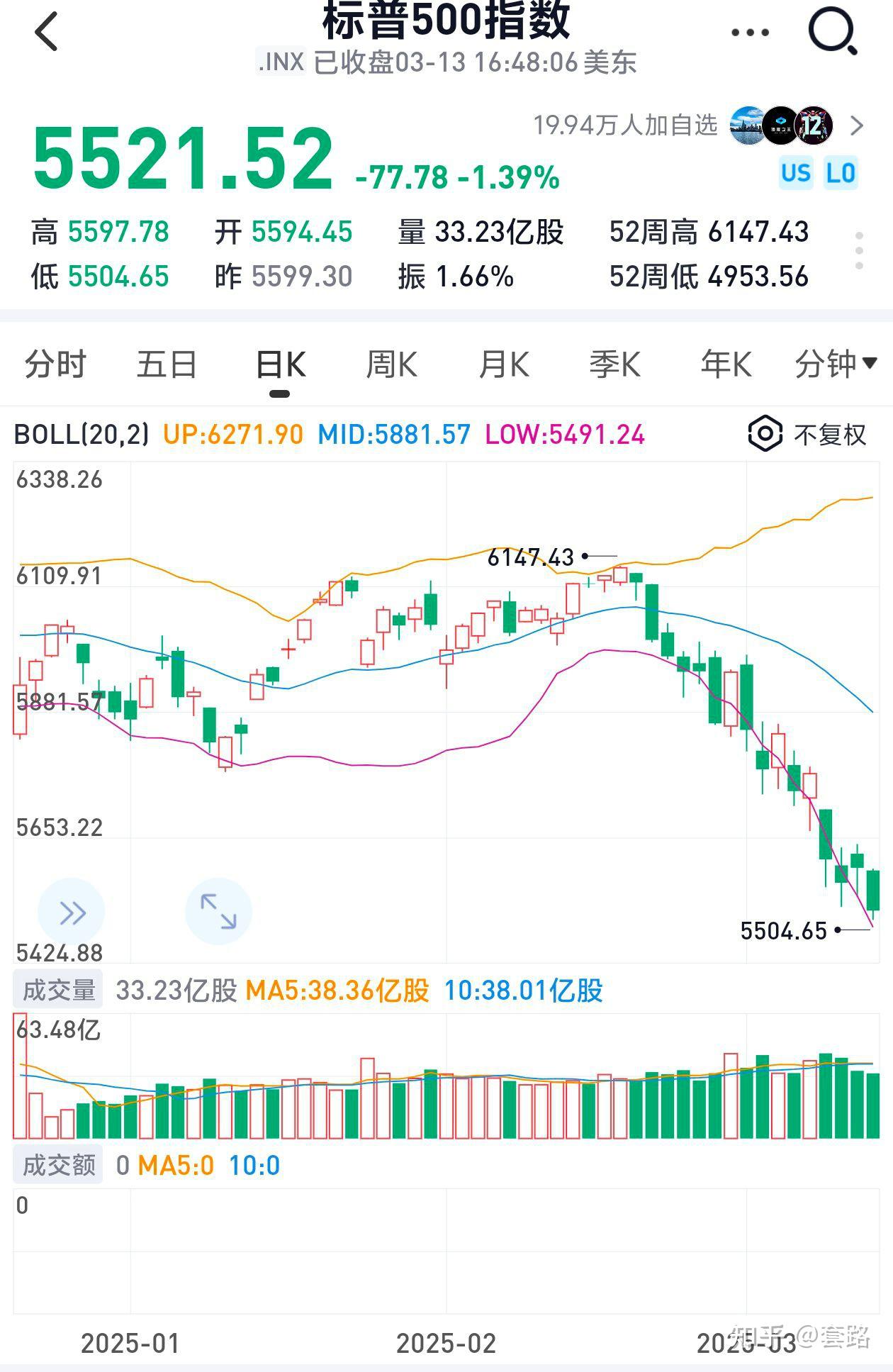
Task: Click the US market badge
Action: (x=795, y=172)
